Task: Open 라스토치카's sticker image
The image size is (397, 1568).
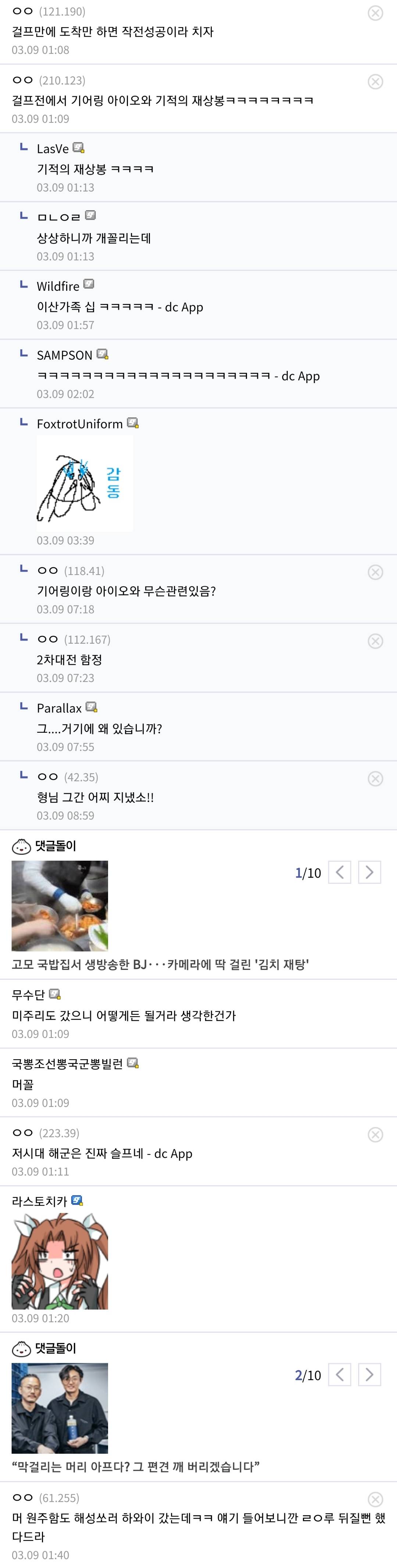Action: 60,1261
